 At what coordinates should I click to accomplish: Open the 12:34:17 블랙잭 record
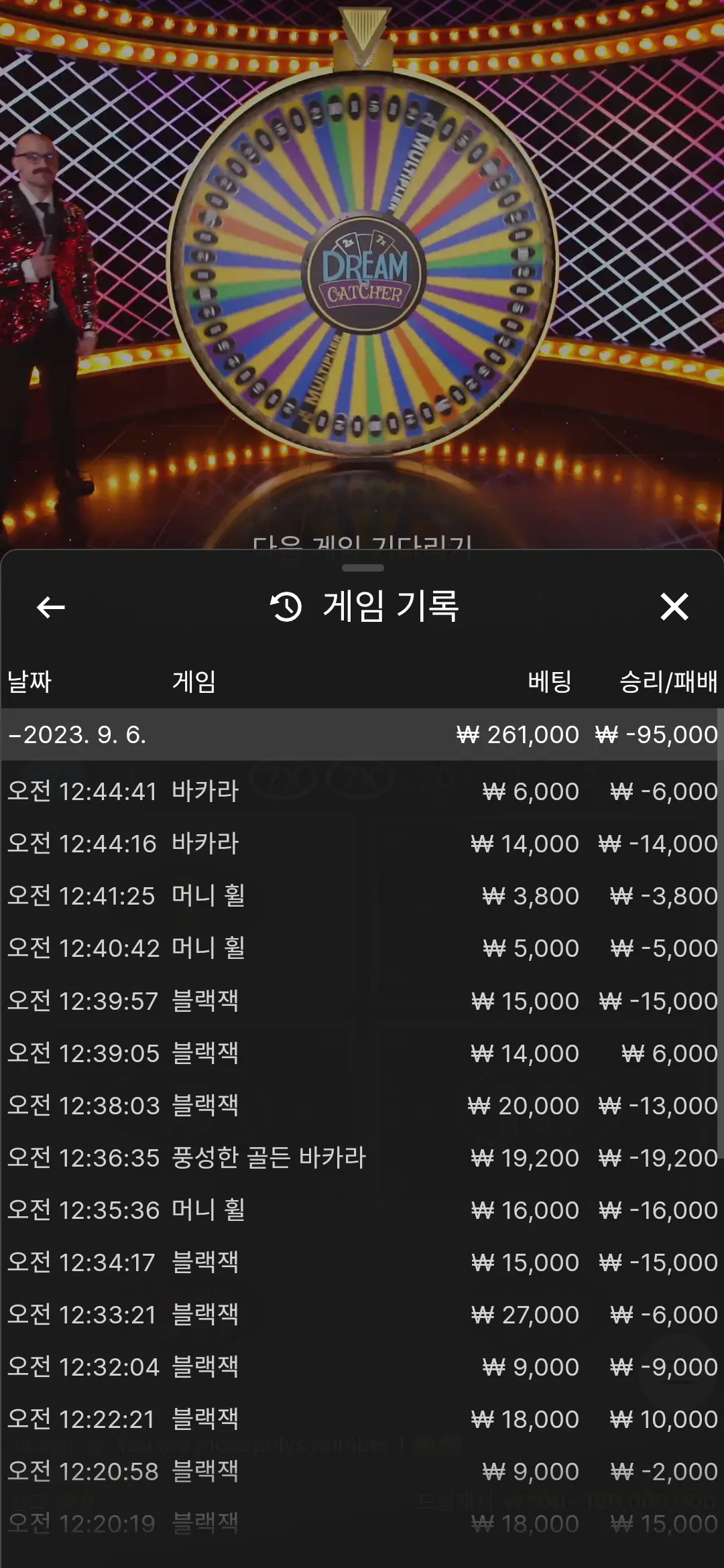pos(362,1262)
